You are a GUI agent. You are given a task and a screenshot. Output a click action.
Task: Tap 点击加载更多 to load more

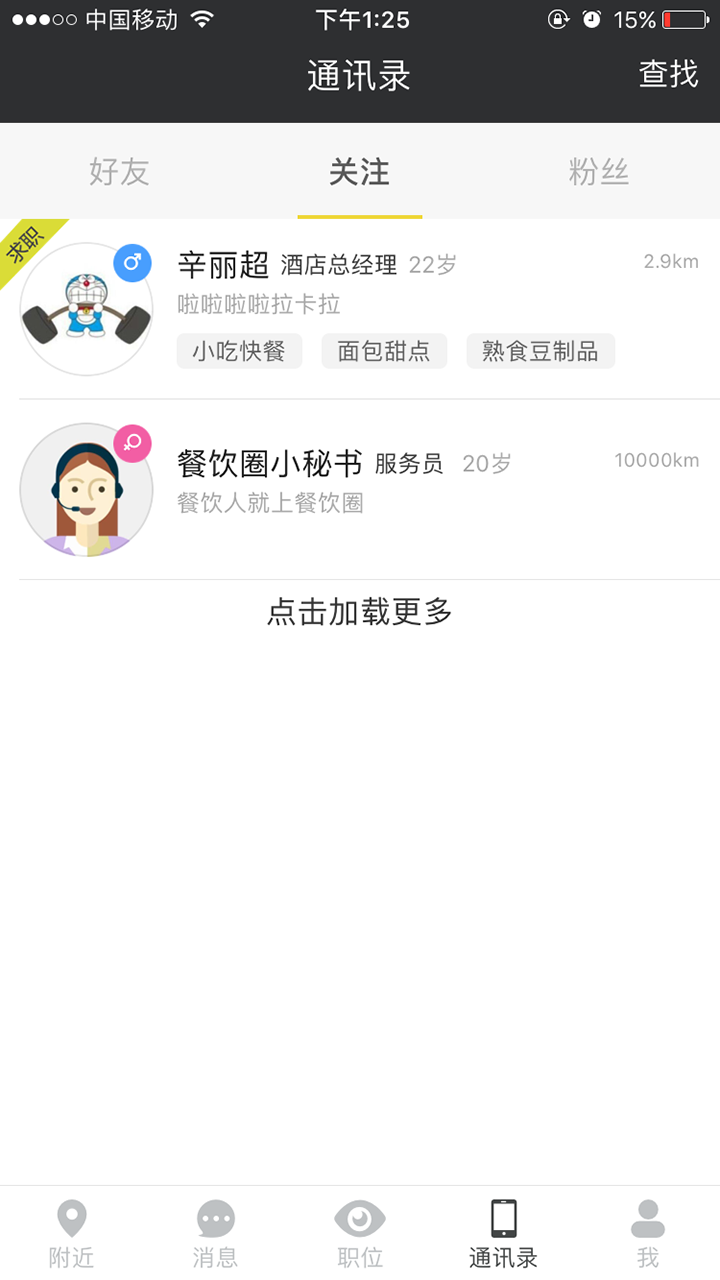tap(360, 611)
